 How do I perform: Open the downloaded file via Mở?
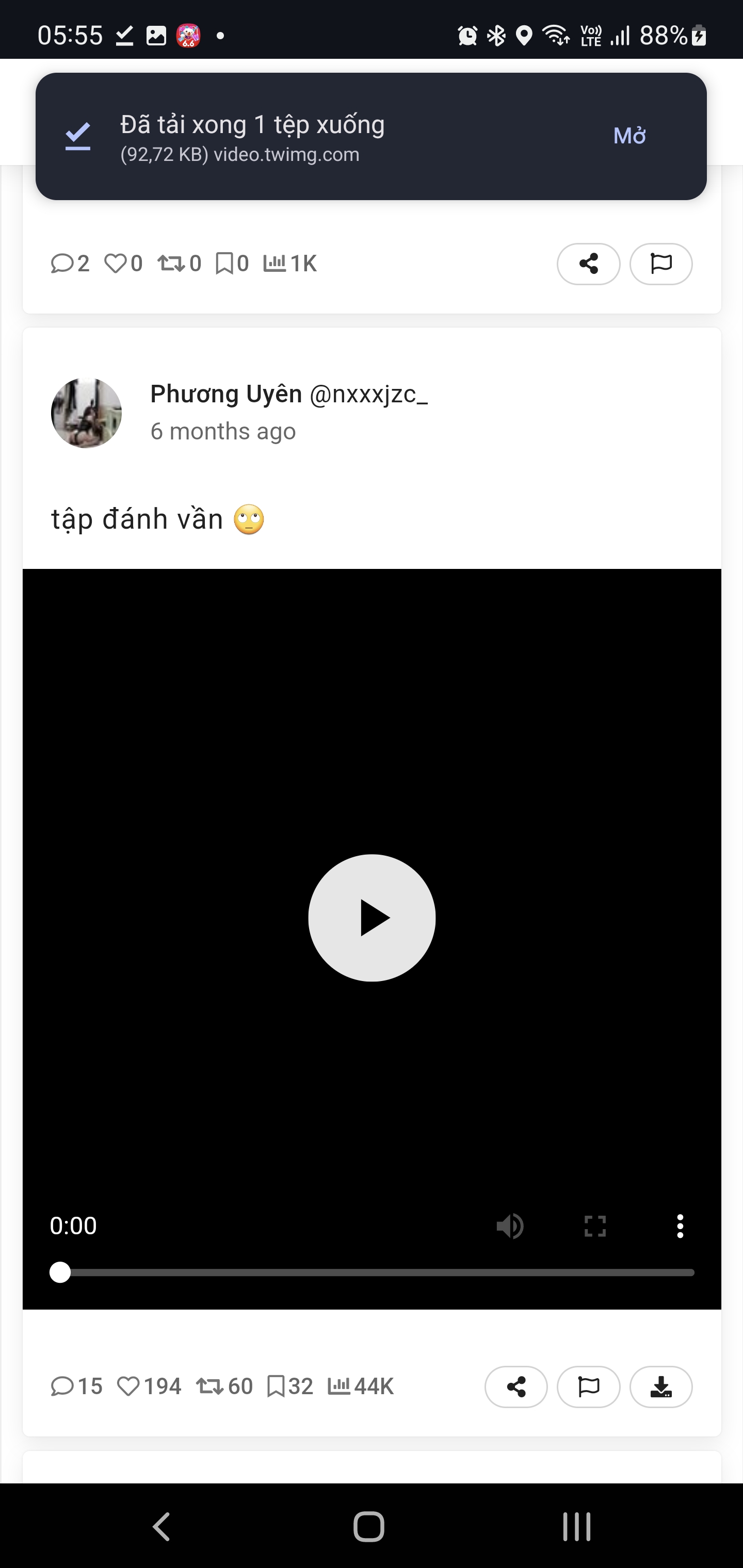point(629,136)
